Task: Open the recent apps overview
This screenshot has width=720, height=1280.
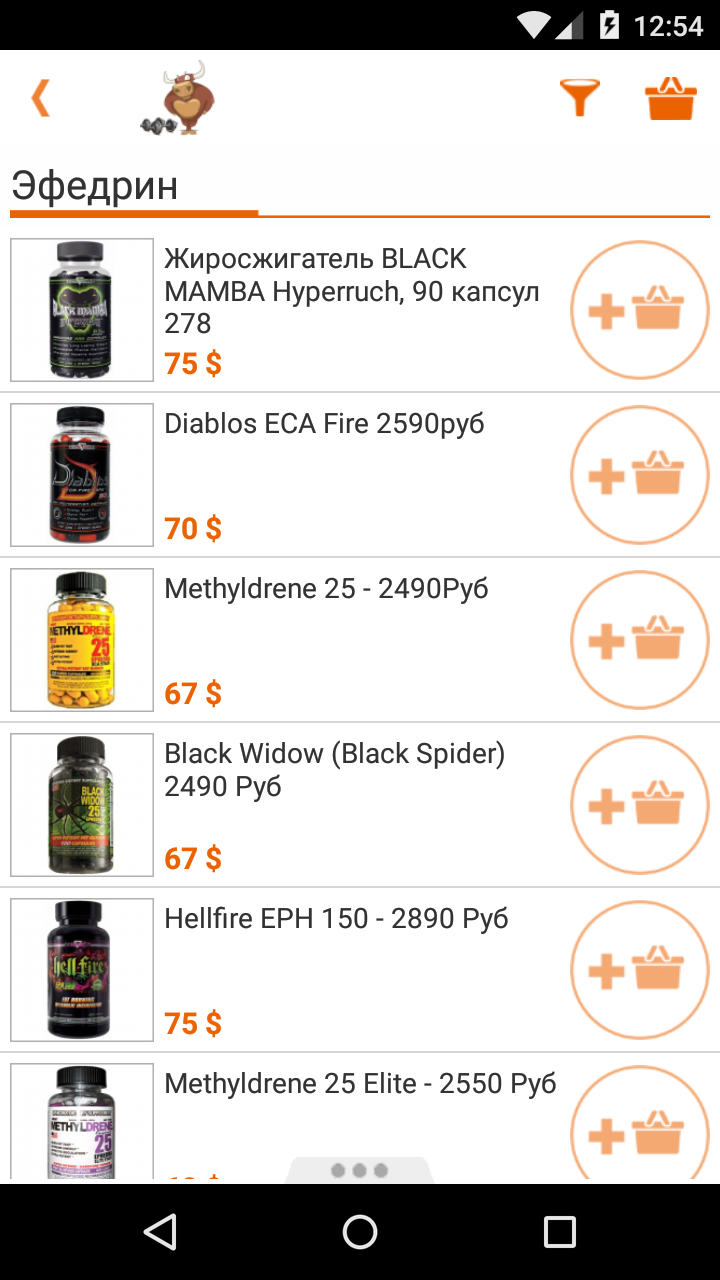Action: pos(559,1232)
